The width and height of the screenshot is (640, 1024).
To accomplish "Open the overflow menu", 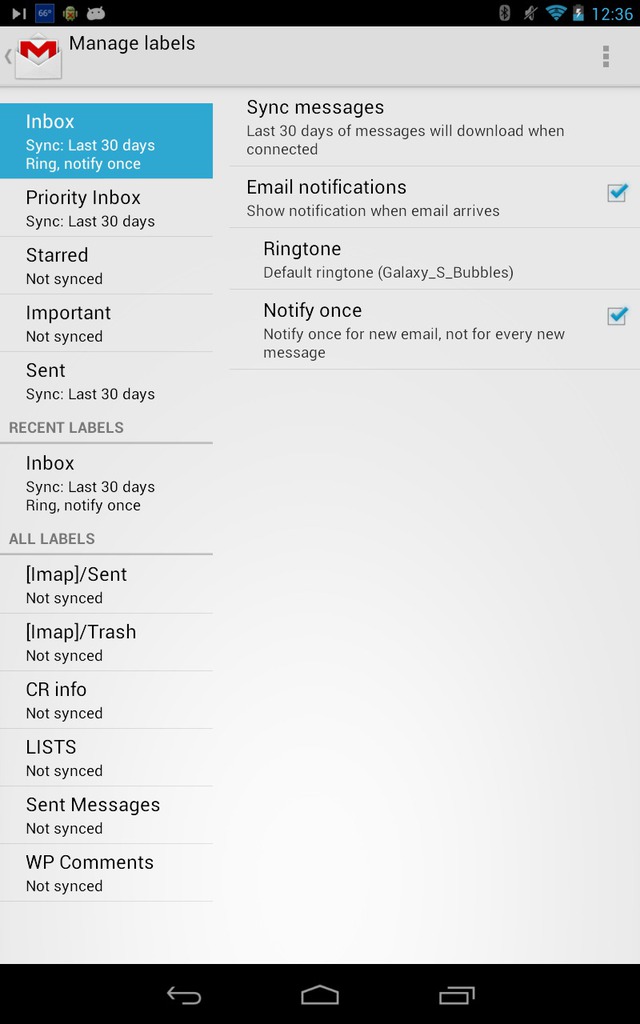I will pos(606,56).
